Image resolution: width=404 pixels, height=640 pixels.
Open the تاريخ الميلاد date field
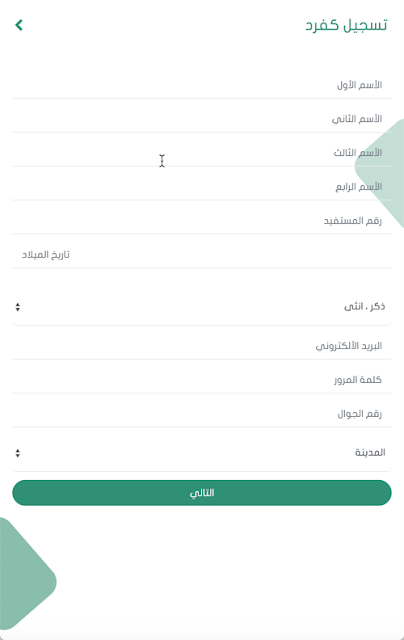[x=202, y=255]
